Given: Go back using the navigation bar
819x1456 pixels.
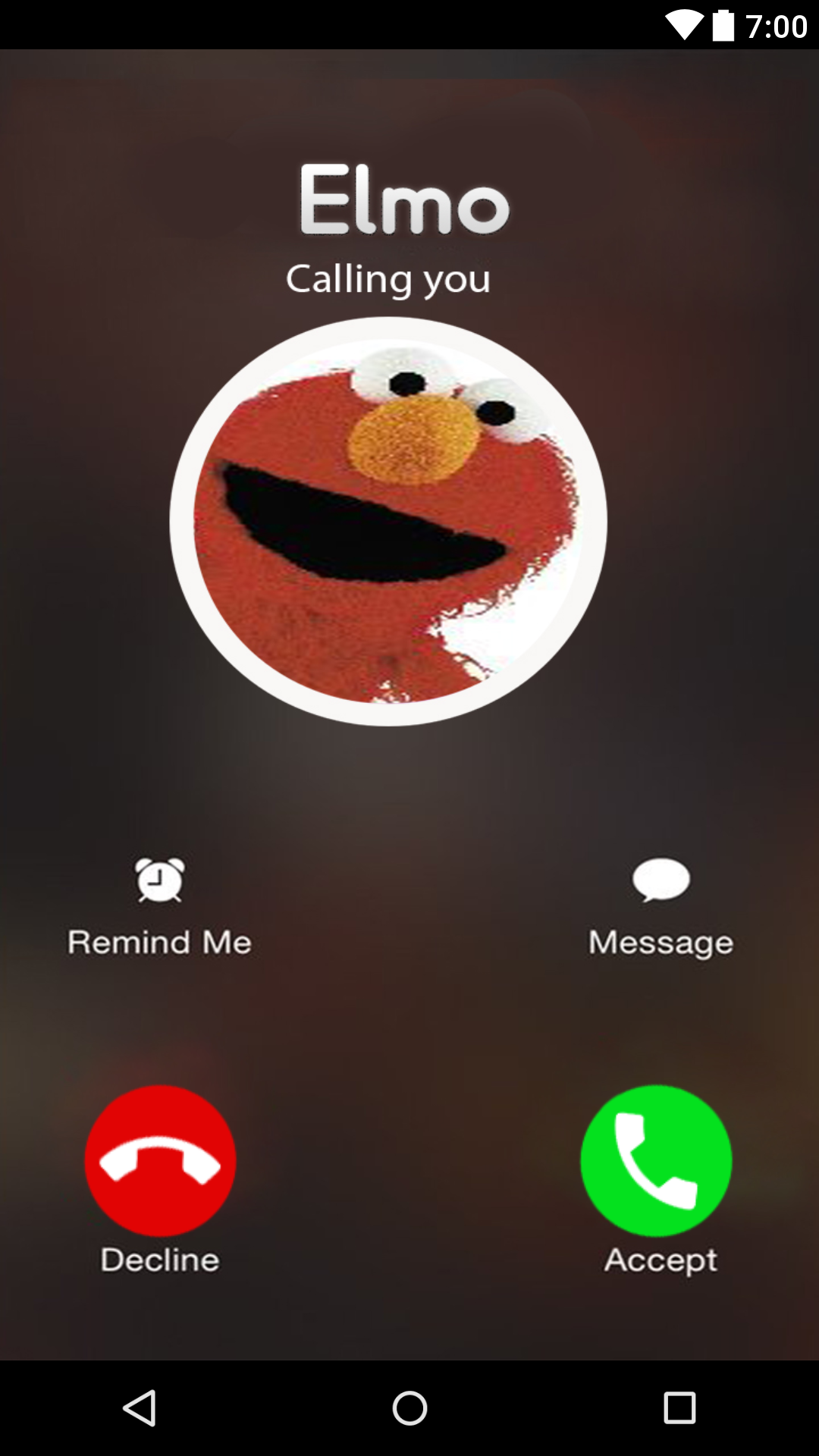Looking at the screenshot, I should click(x=140, y=1408).
